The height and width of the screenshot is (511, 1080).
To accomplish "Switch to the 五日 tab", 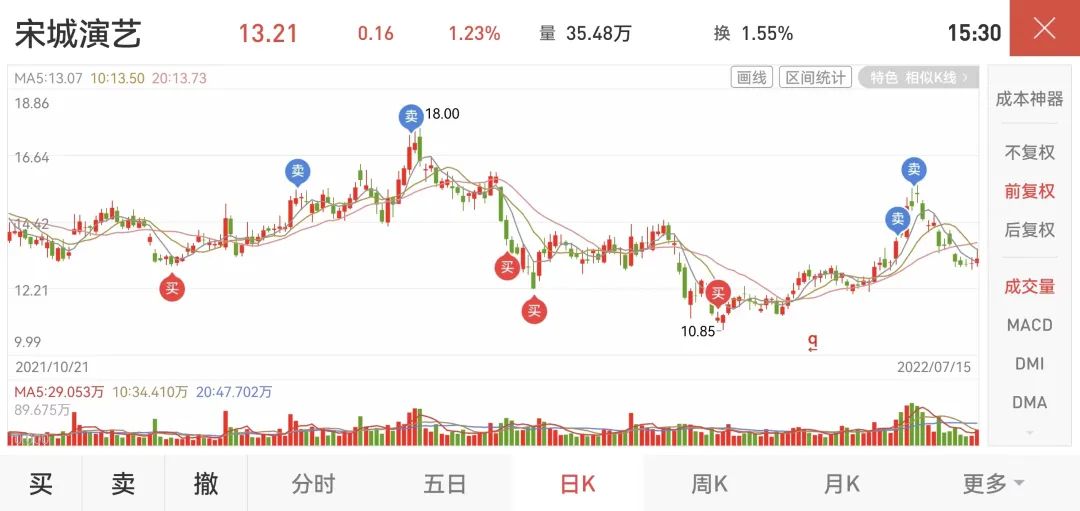I will [444, 484].
